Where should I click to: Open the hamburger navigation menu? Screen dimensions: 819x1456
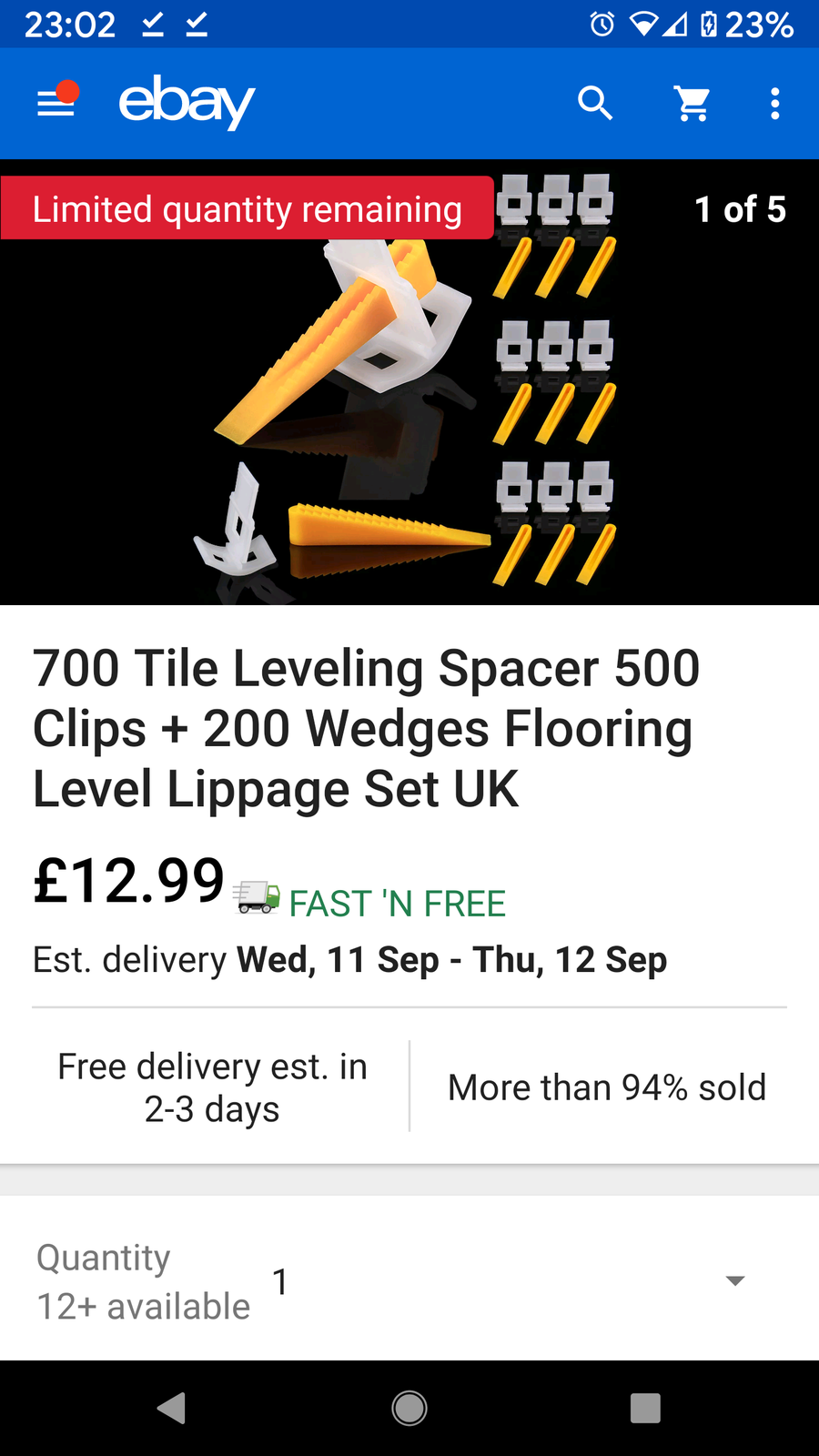click(56, 104)
